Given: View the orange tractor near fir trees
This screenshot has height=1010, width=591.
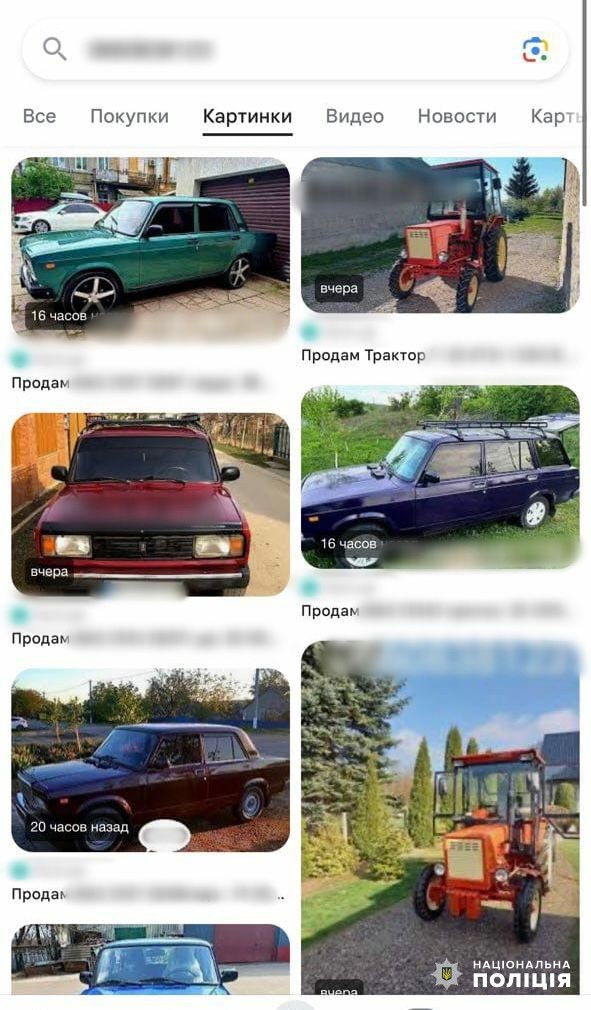Looking at the screenshot, I should [440, 818].
